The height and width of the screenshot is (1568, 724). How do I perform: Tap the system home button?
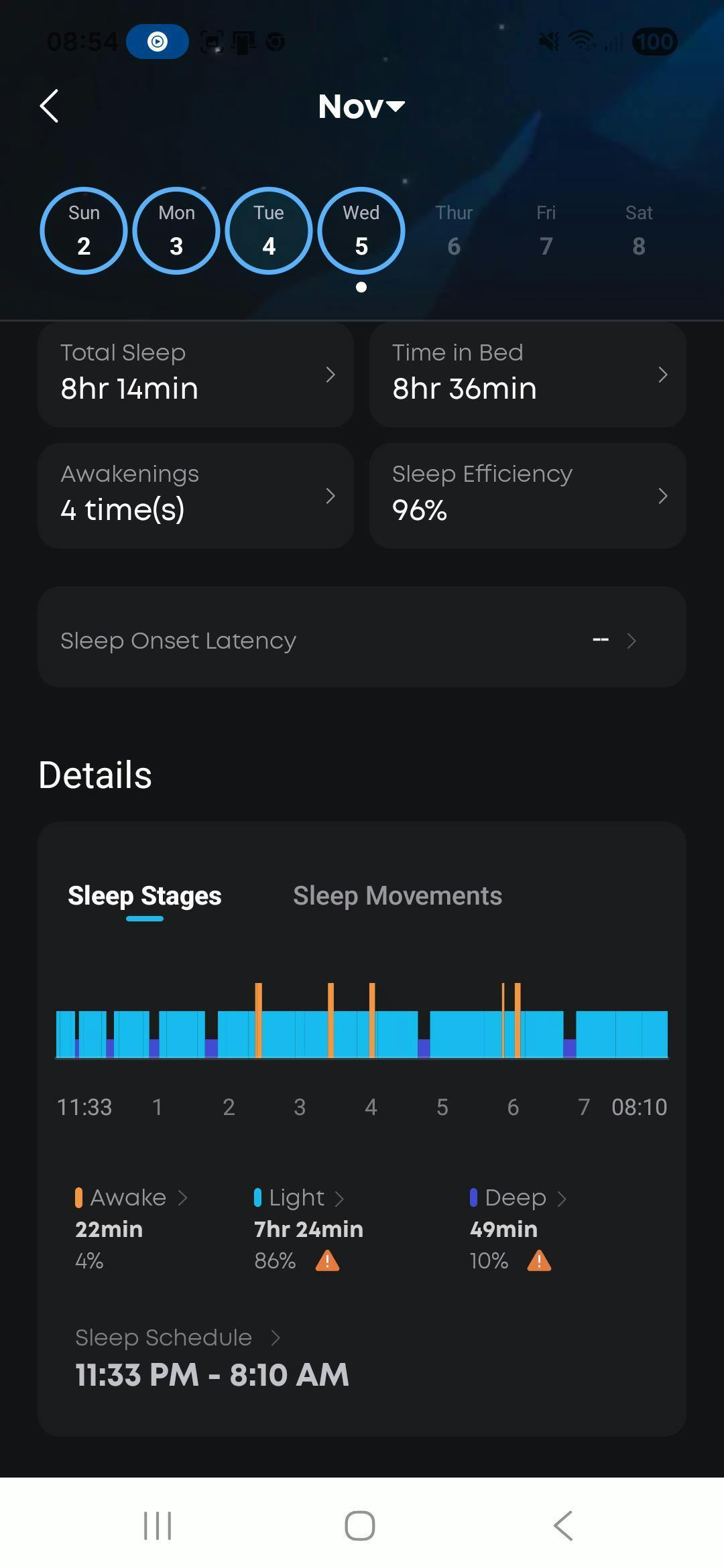[360, 1526]
